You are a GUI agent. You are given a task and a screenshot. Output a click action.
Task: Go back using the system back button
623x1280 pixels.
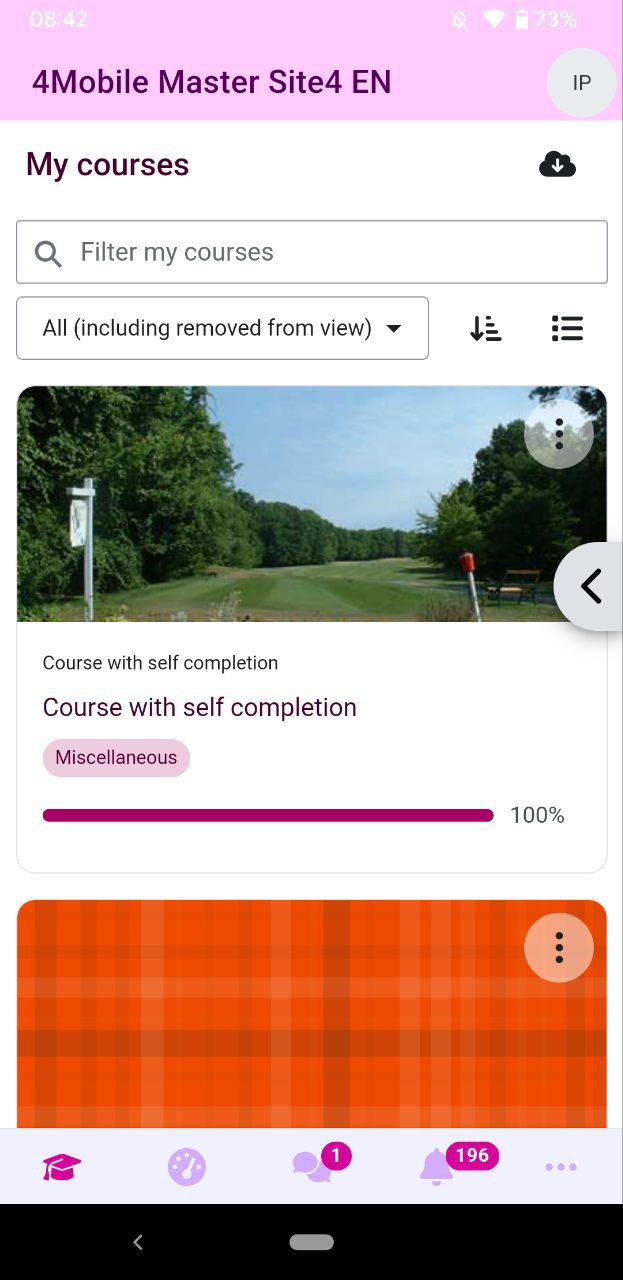138,1242
